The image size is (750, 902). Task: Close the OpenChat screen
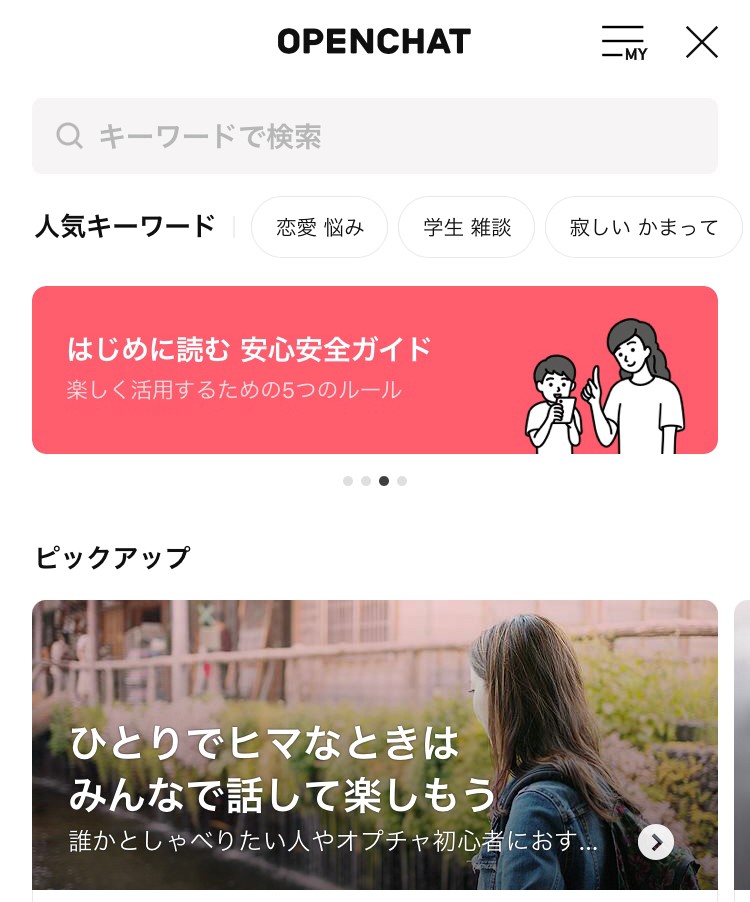pyautogui.click(x=701, y=42)
